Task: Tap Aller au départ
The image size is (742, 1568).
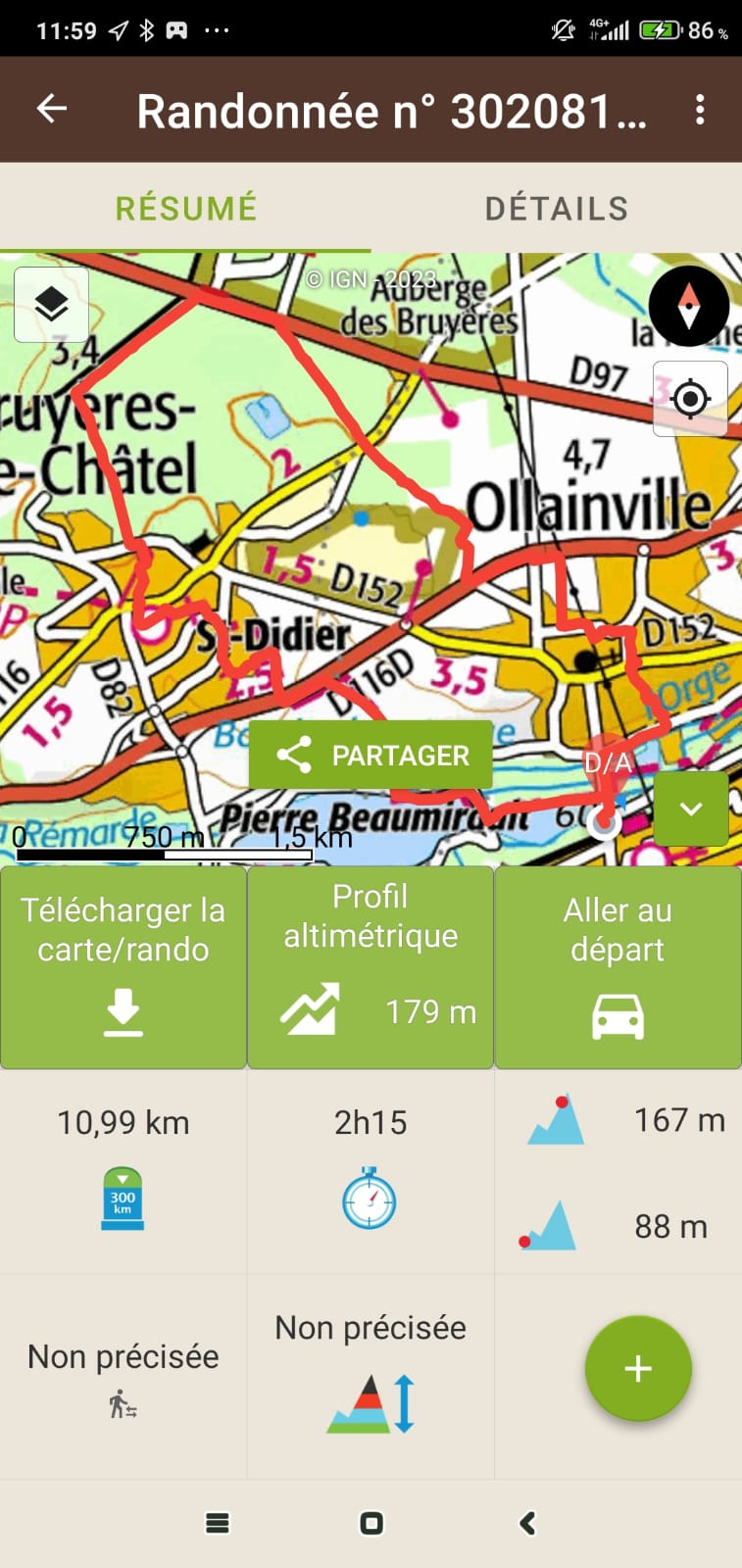Action: click(x=618, y=967)
